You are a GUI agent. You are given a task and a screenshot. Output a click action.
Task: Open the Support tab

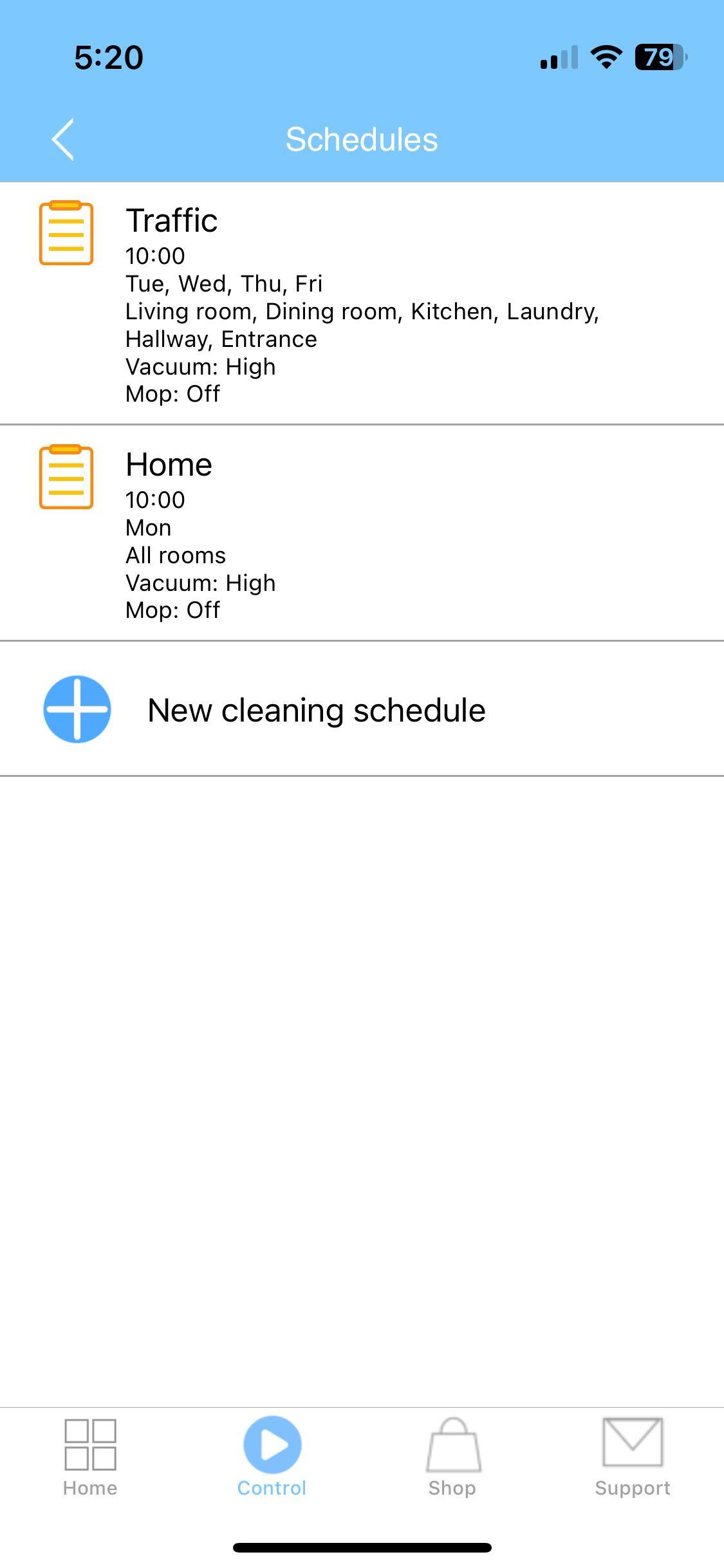click(x=632, y=1457)
